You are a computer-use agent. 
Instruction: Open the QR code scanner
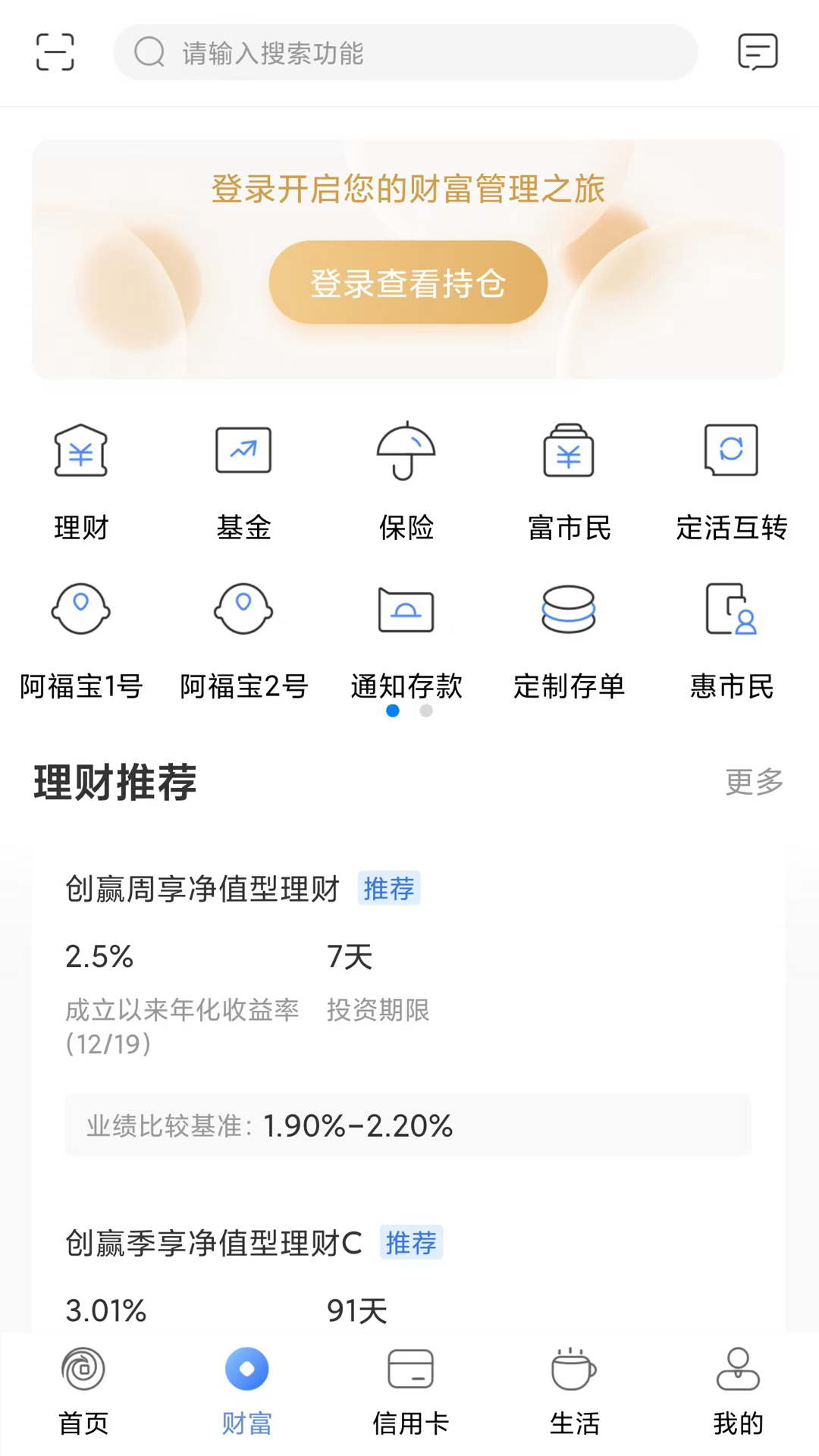54,52
